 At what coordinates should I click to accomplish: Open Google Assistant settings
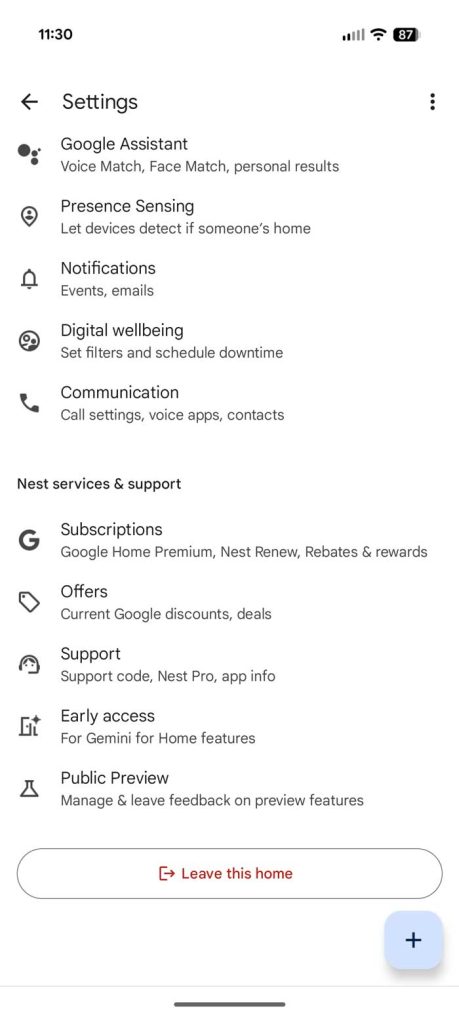point(230,155)
